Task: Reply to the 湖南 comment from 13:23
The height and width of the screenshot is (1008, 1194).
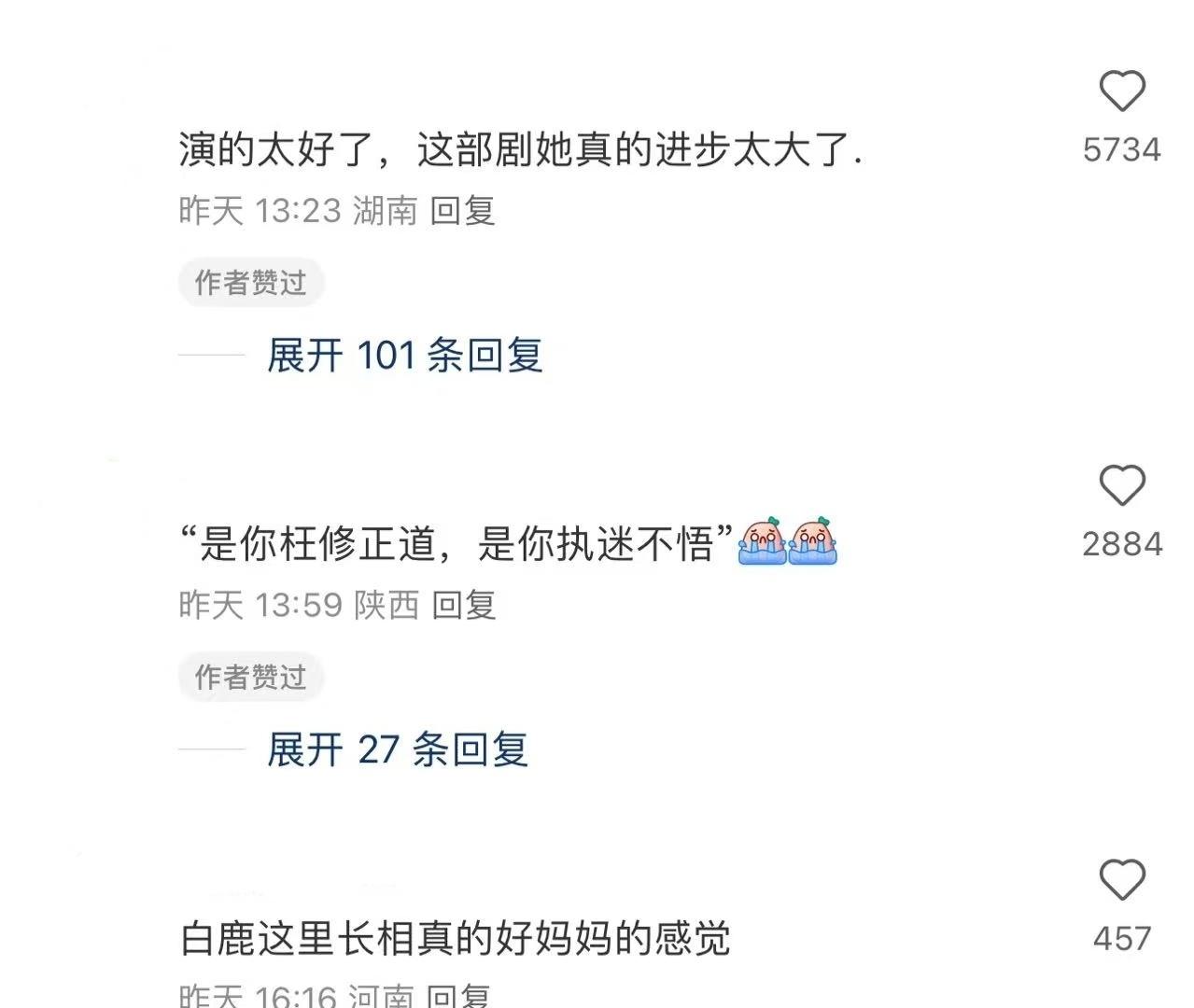Action: point(462,211)
